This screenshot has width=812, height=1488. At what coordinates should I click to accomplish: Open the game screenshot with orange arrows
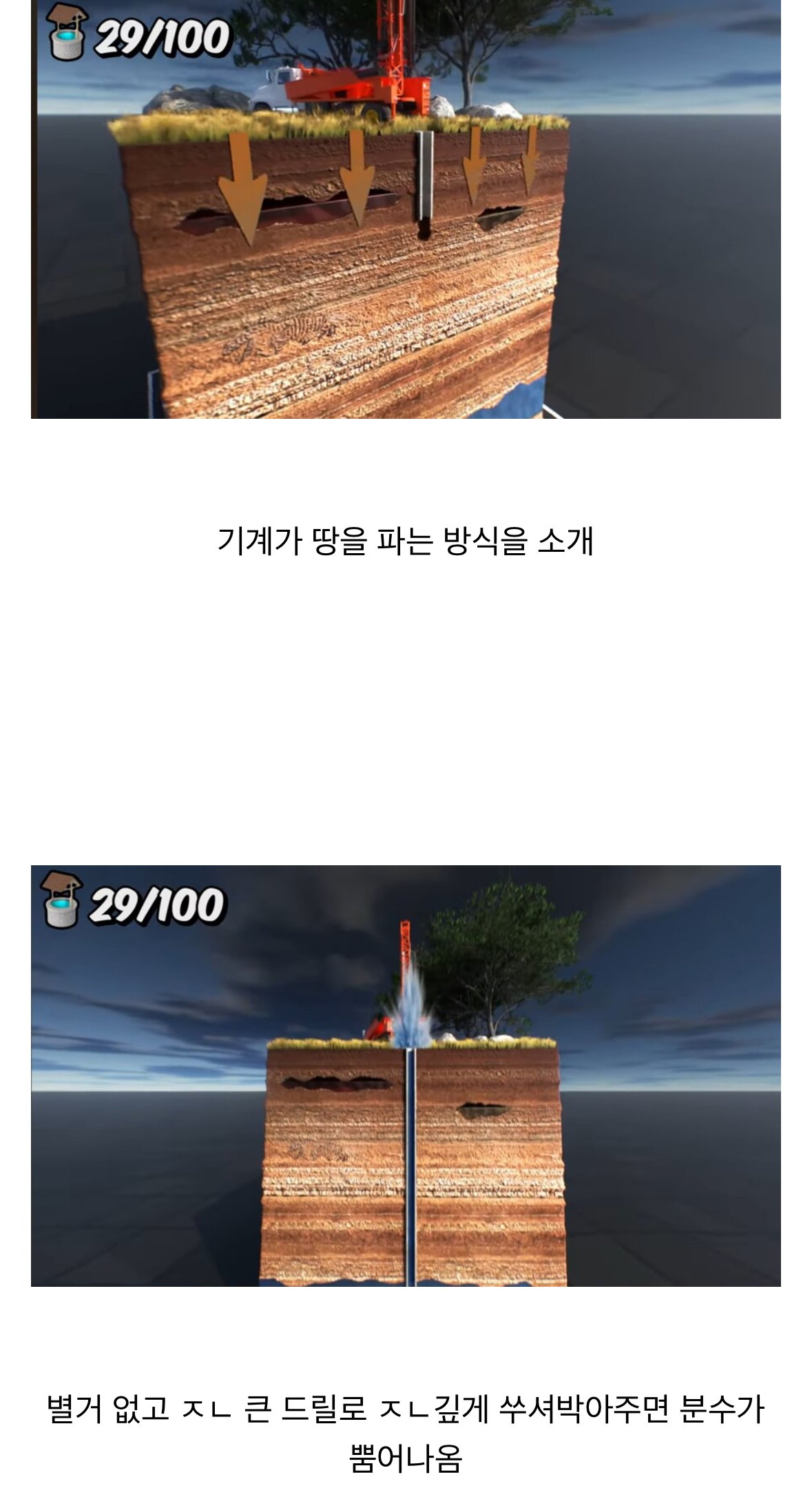coord(406,209)
